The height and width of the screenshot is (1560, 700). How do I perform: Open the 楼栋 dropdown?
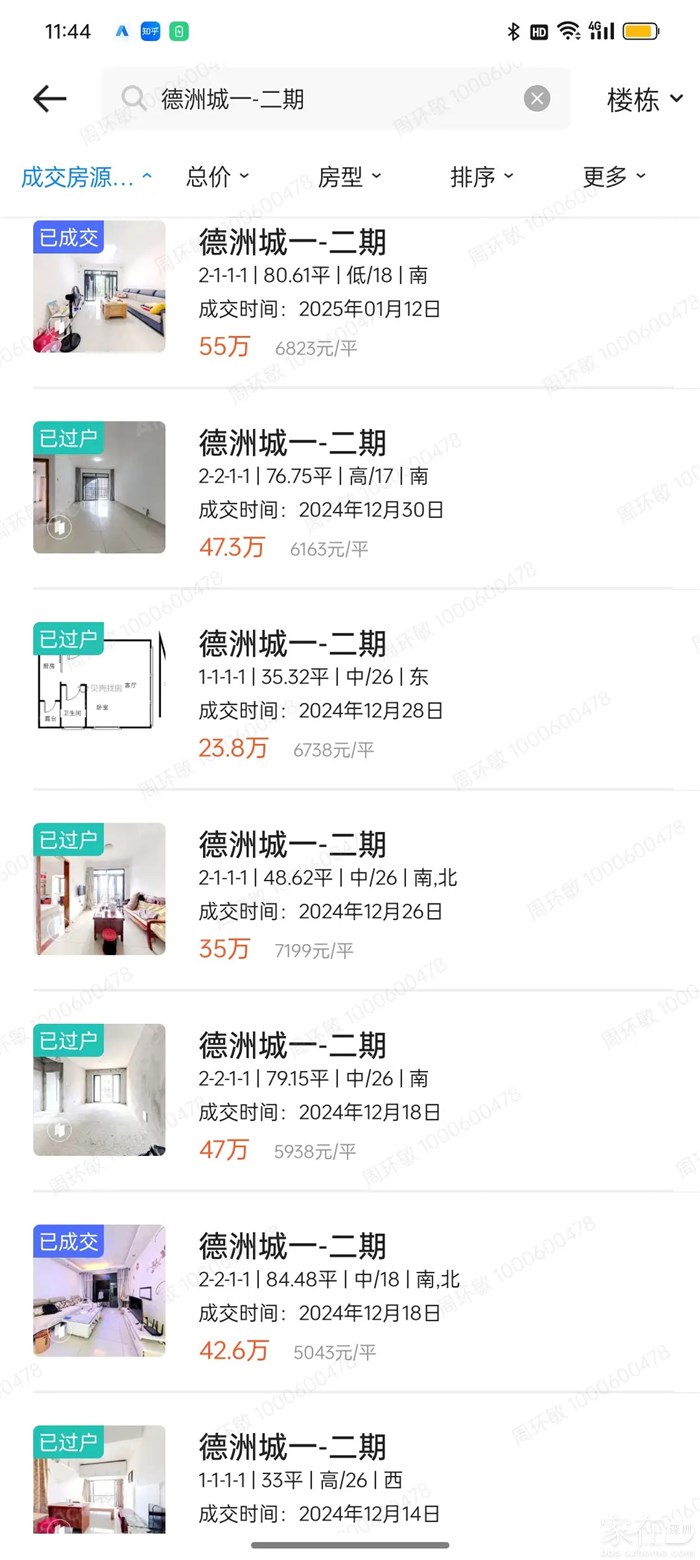(644, 99)
